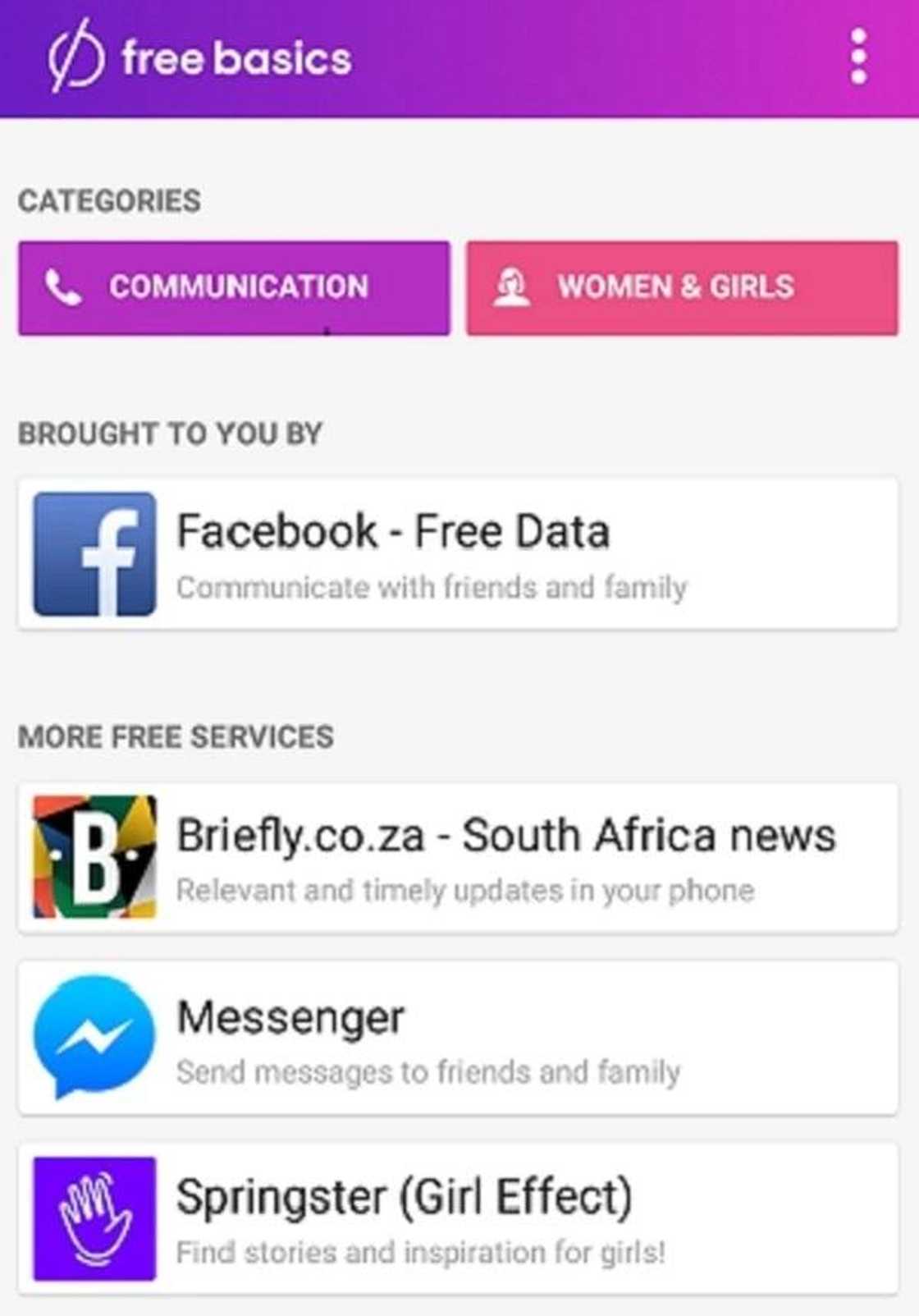Open Springster (Girl Effect)
This screenshot has width=919, height=1316.
[x=458, y=1218]
